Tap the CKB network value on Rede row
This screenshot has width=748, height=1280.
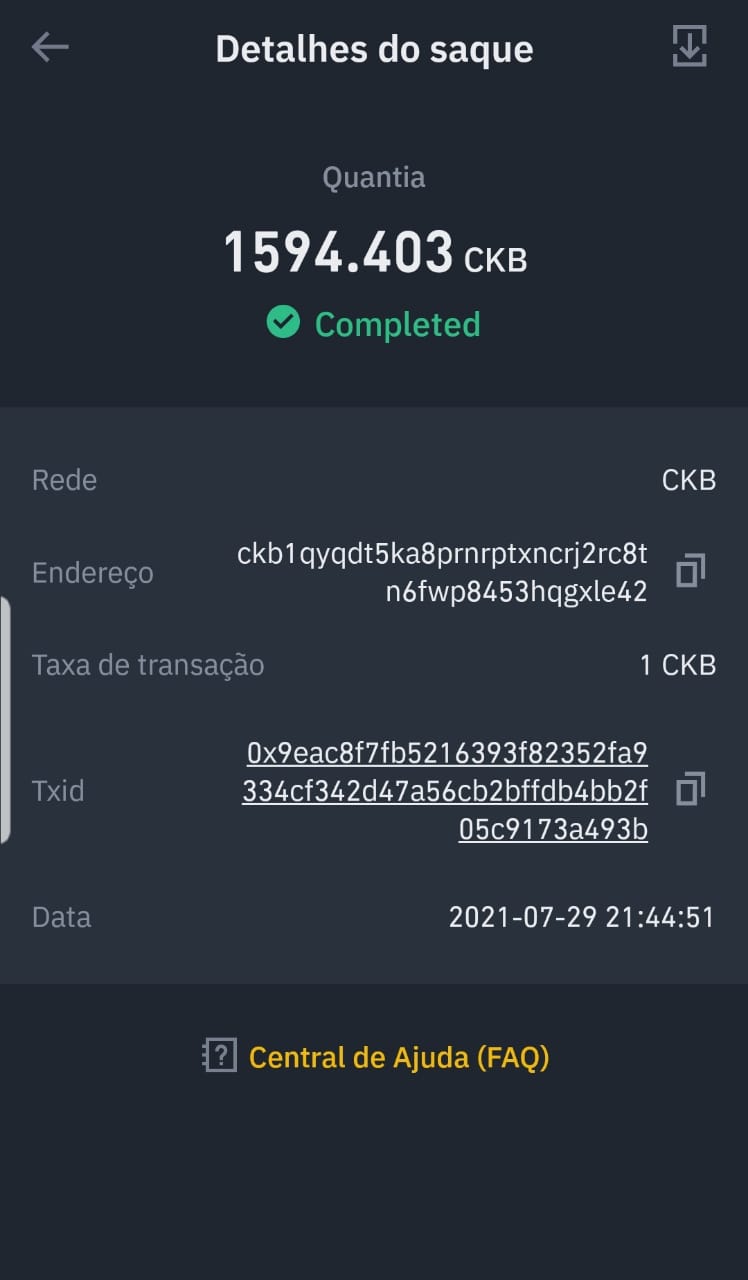pos(691,480)
